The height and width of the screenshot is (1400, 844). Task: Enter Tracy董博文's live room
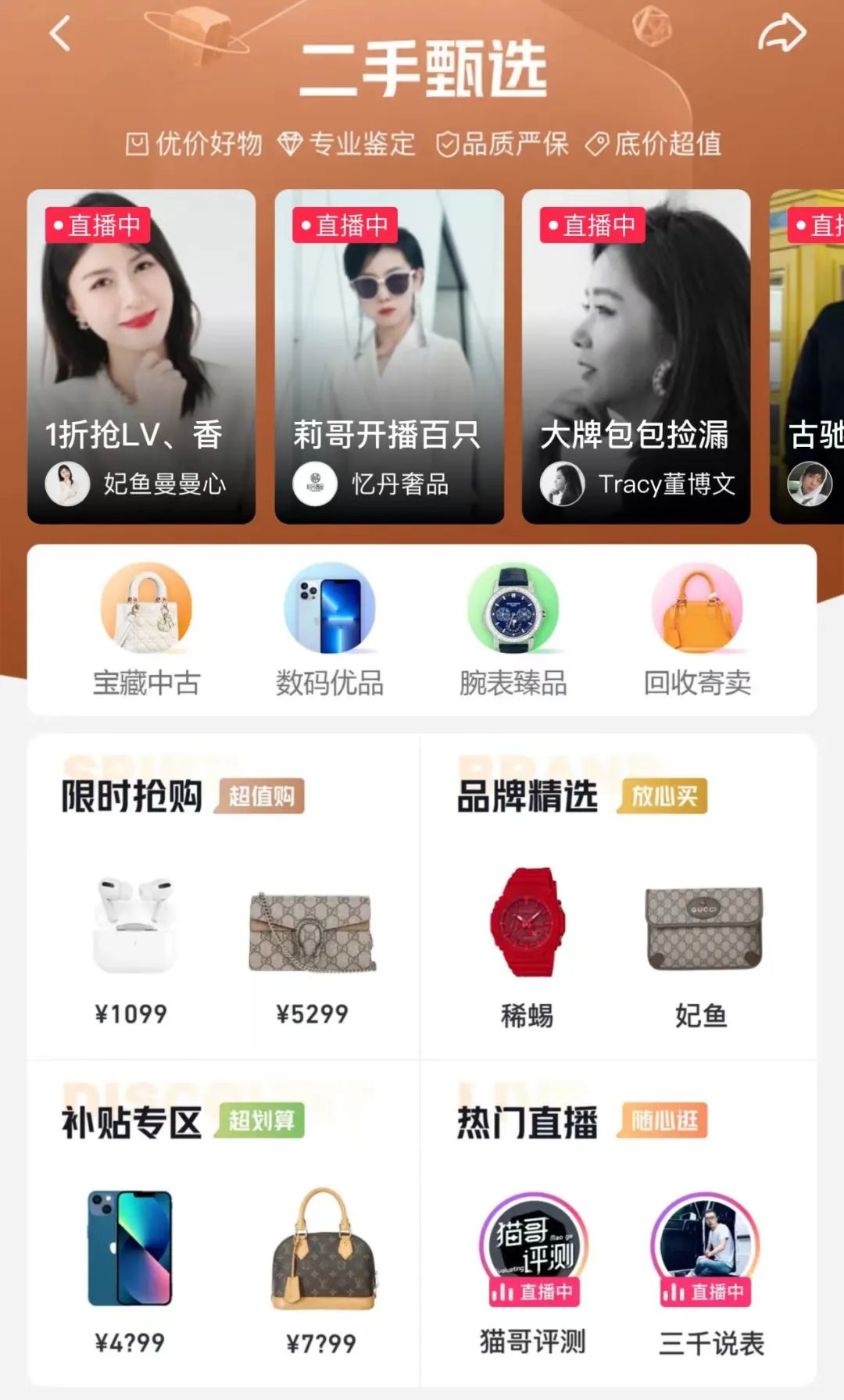point(636,356)
